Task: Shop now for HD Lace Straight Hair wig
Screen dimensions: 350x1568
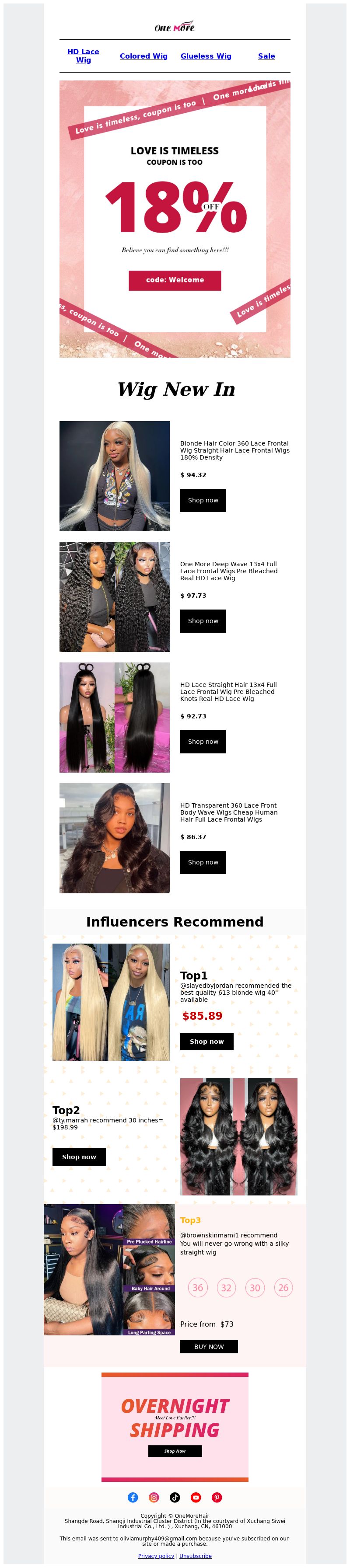Action: point(203,742)
